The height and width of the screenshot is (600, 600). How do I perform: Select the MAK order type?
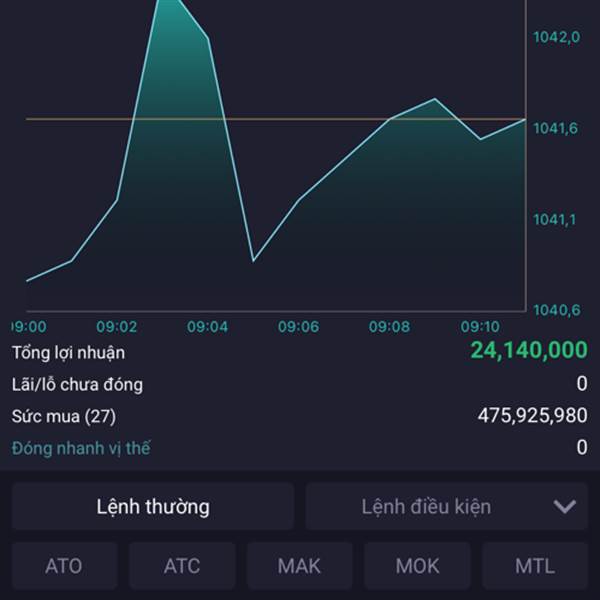tap(299, 565)
